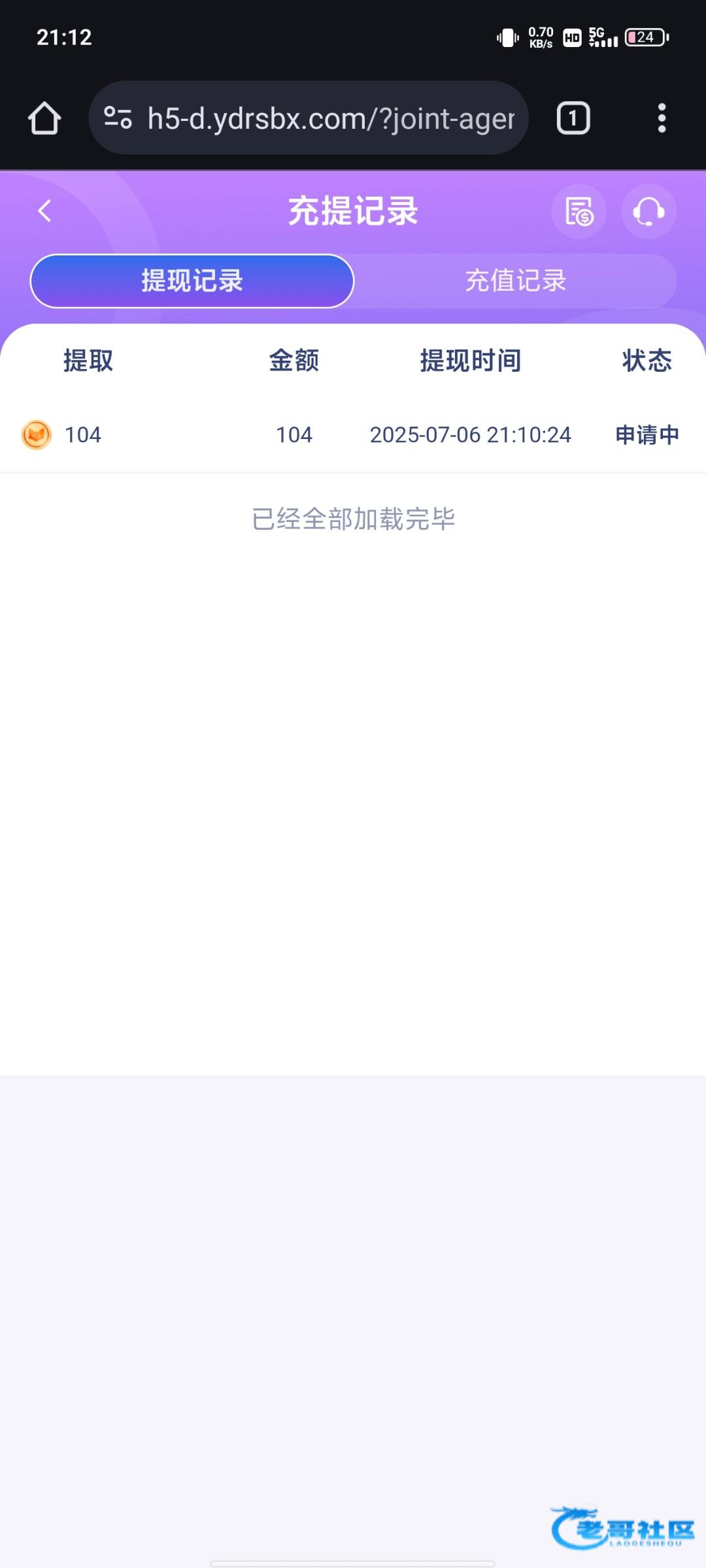Screen dimensions: 706x1568
Task: Open the bill records icon
Action: coord(579,211)
